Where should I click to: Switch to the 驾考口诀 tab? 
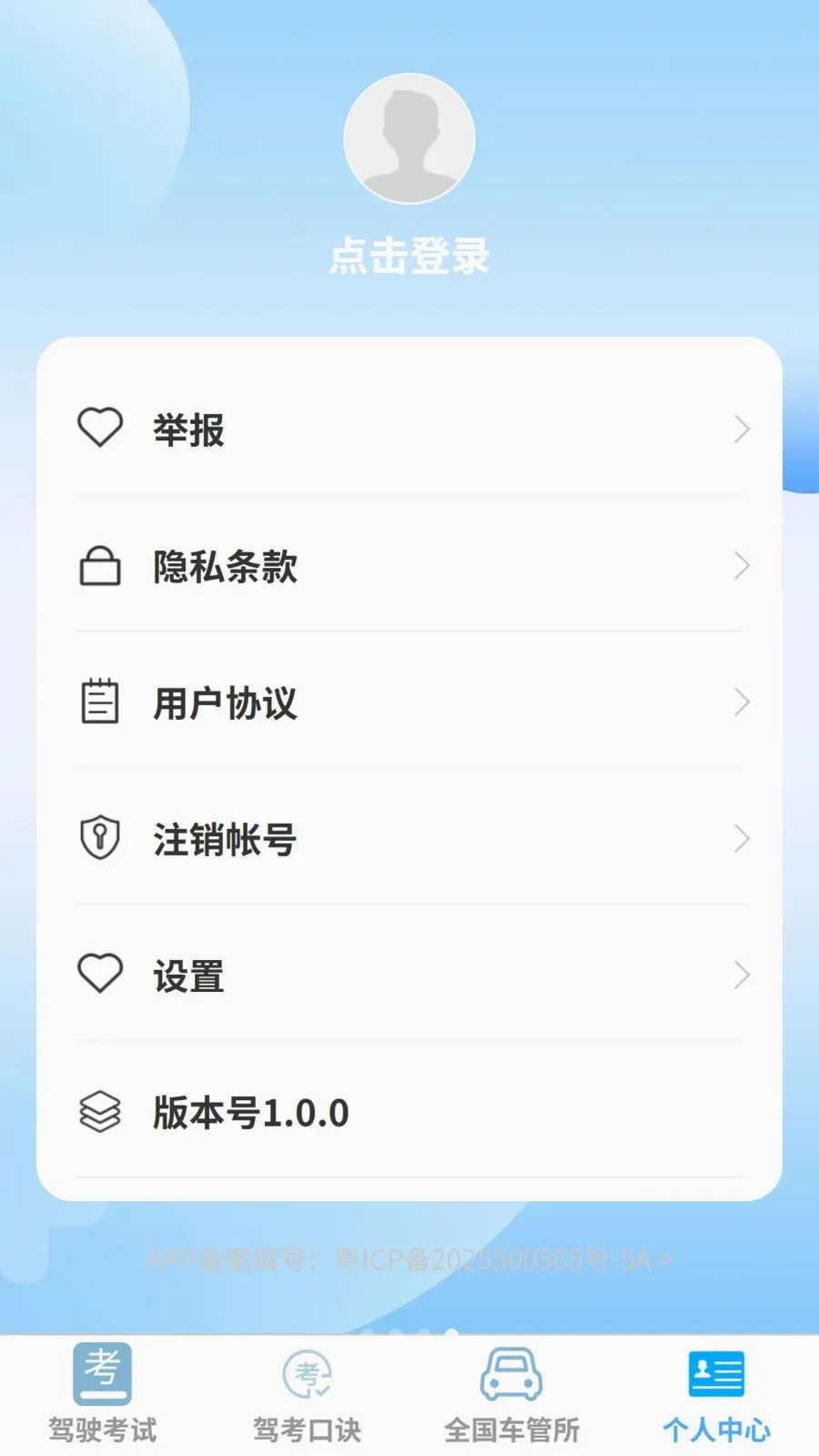(x=307, y=1394)
